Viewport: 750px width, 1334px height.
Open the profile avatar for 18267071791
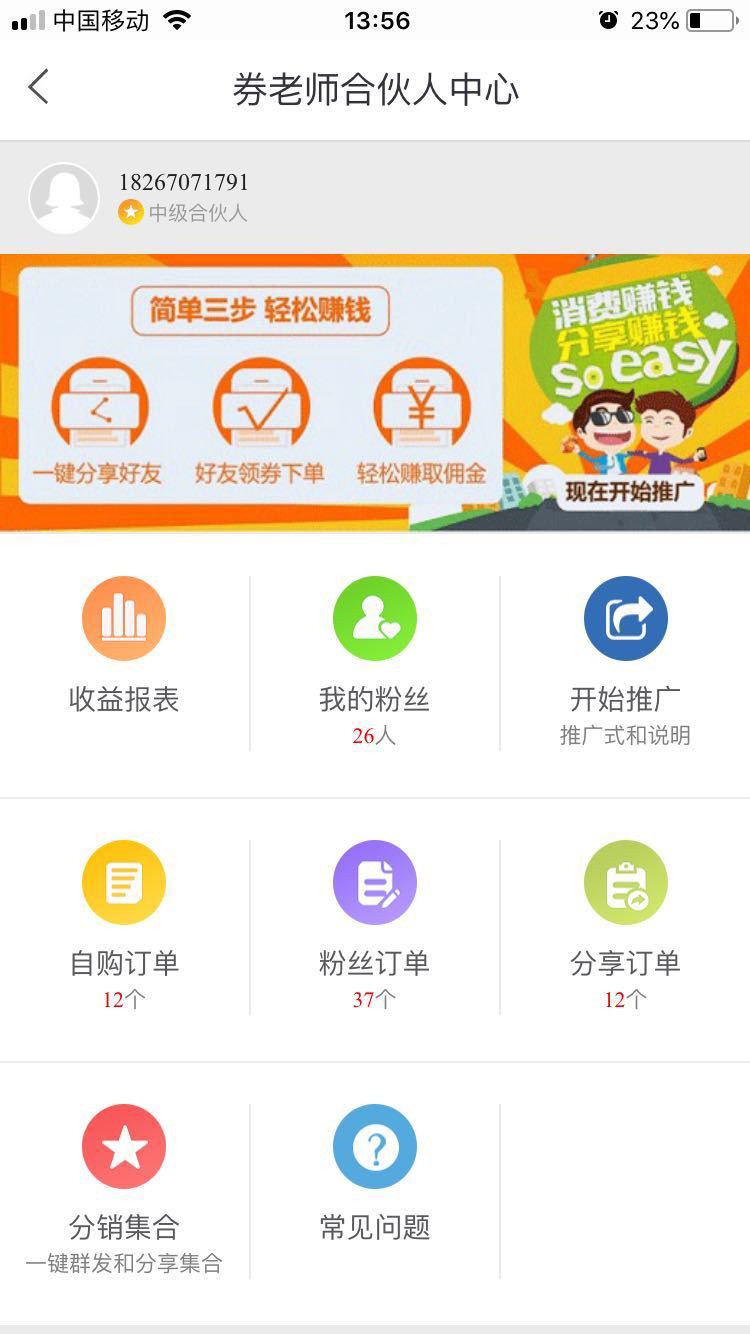[x=64, y=198]
